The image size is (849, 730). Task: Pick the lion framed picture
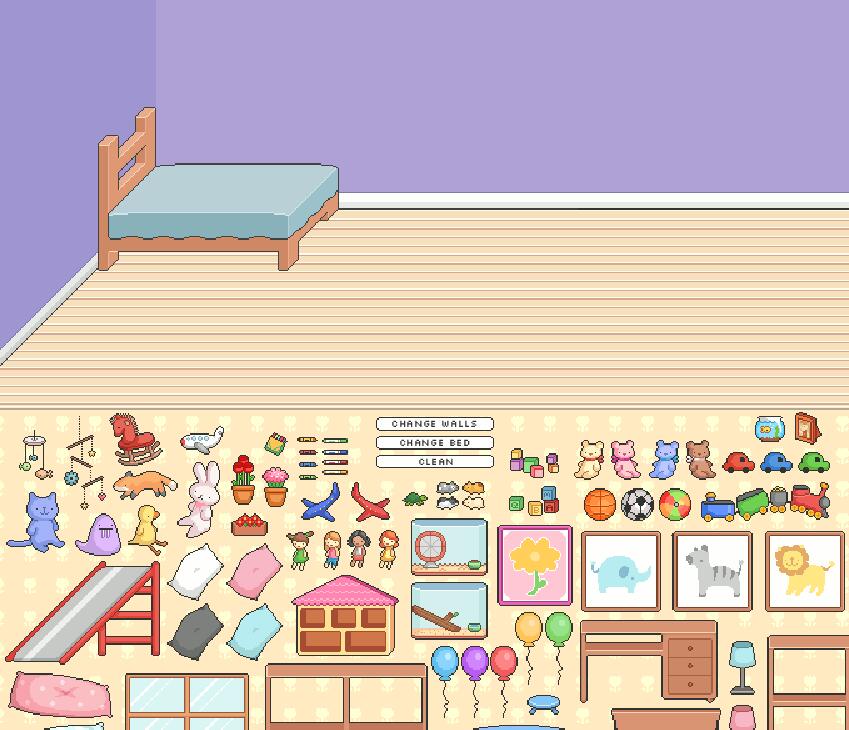pyautogui.click(x=804, y=572)
